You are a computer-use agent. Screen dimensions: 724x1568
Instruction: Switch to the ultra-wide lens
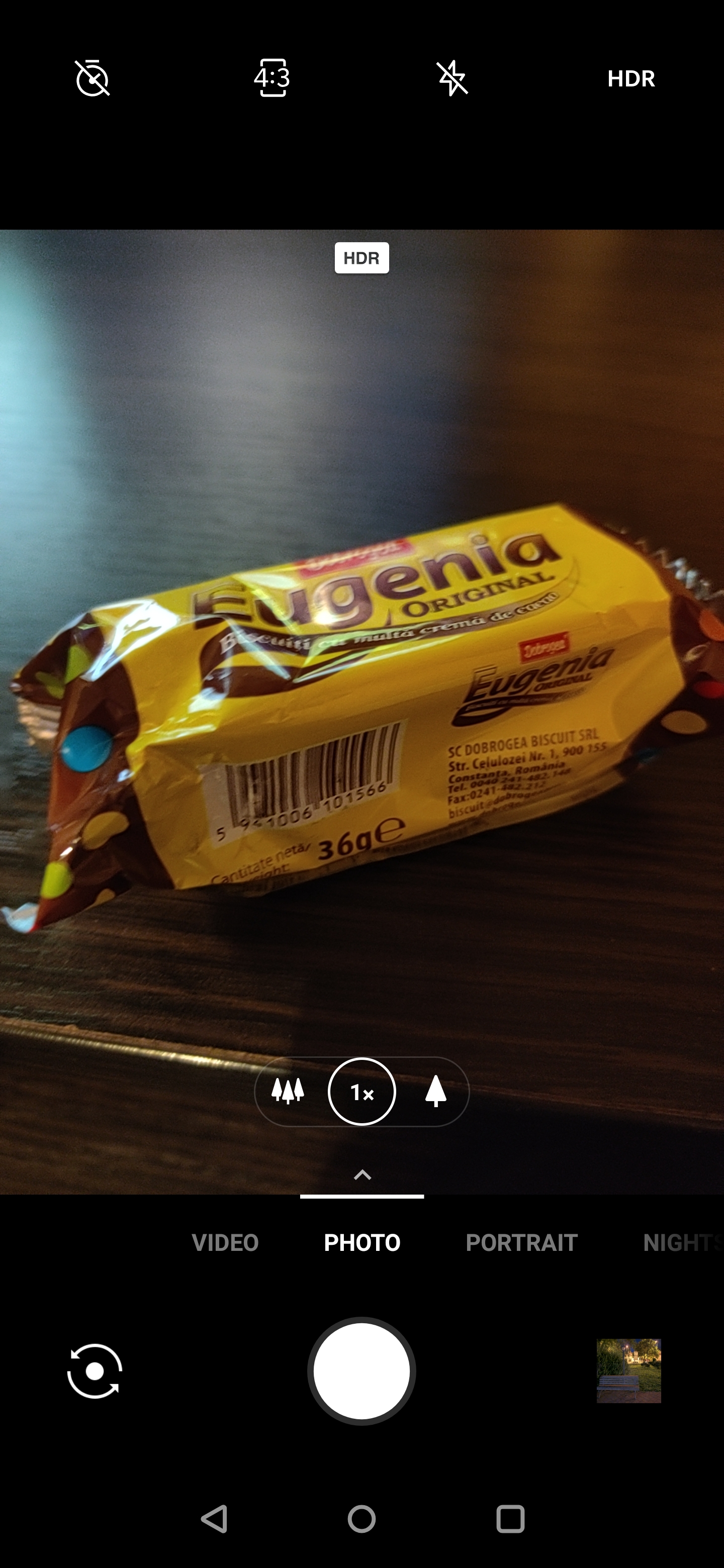click(288, 1092)
